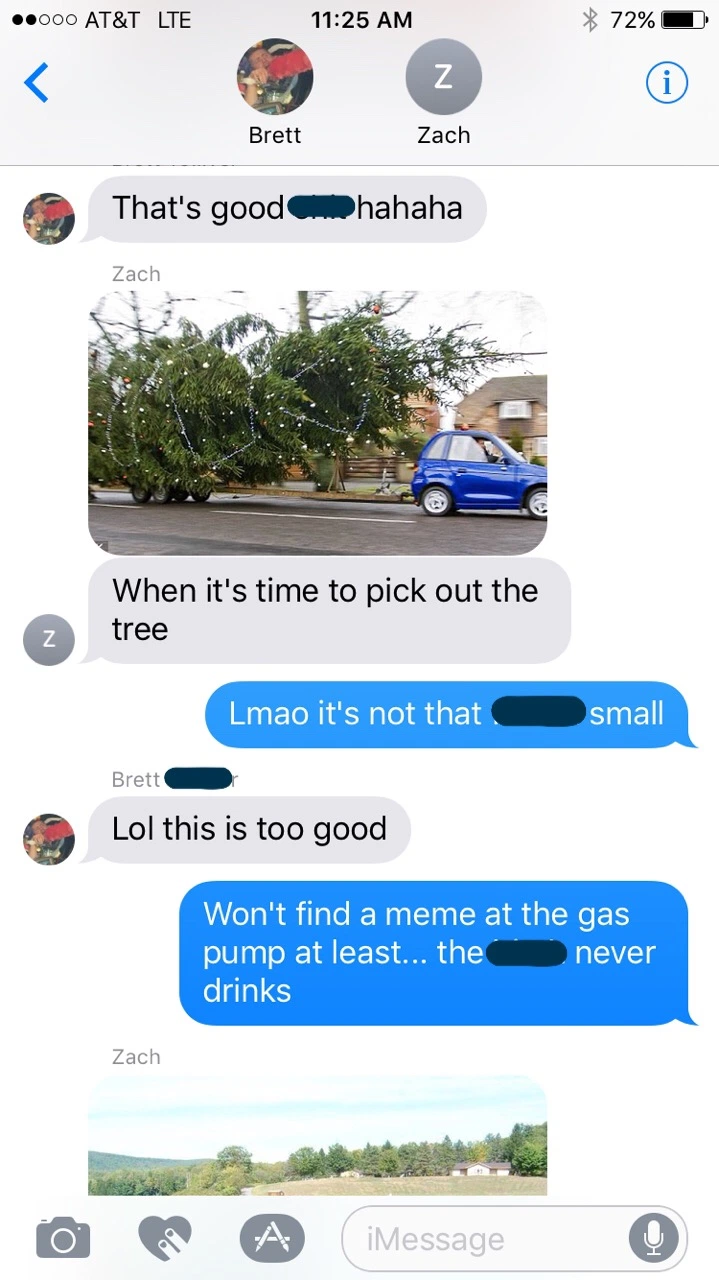719x1280 pixels.
Task: Open the Digital Touch heart icon
Action: coord(166,1239)
